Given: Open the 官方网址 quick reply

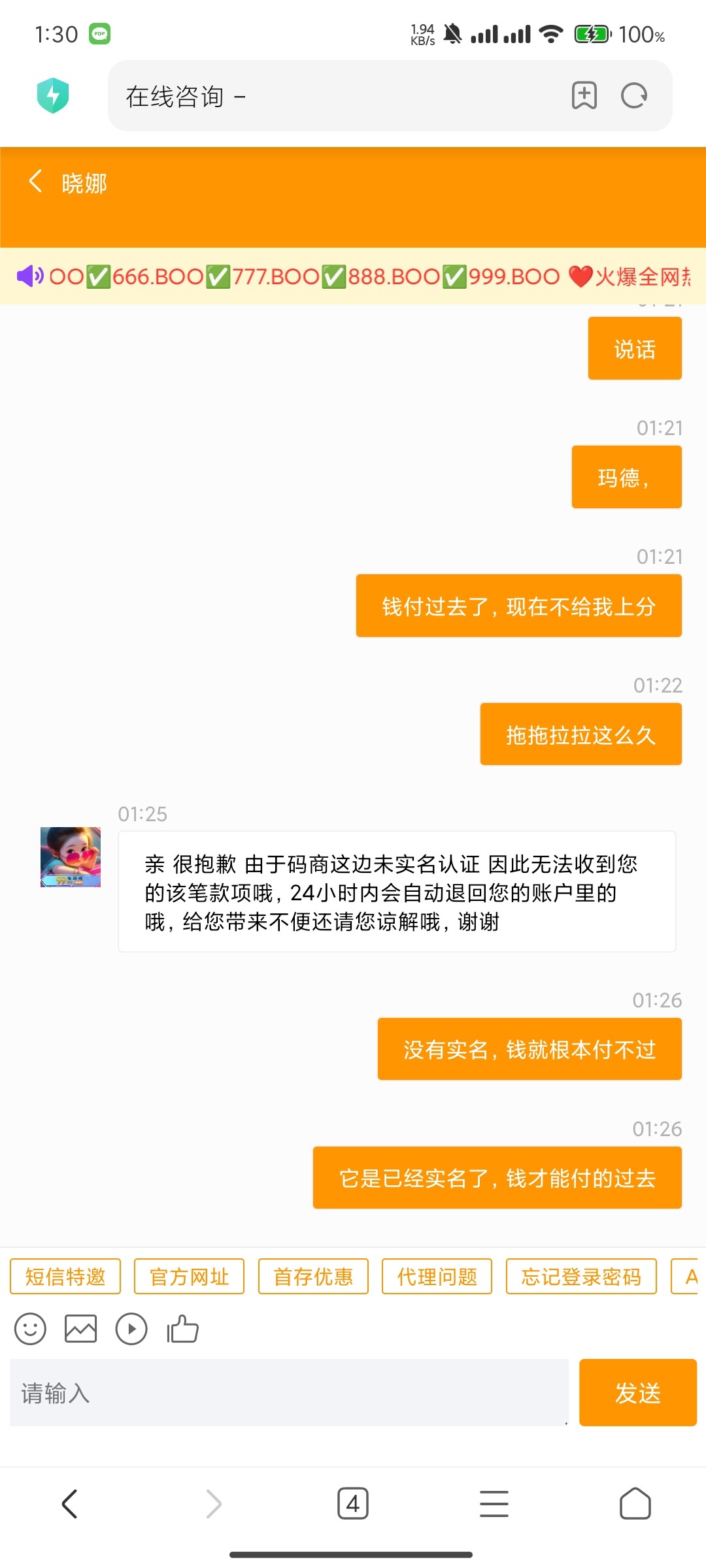Looking at the screenshot, I should [x=189, y=1276].
